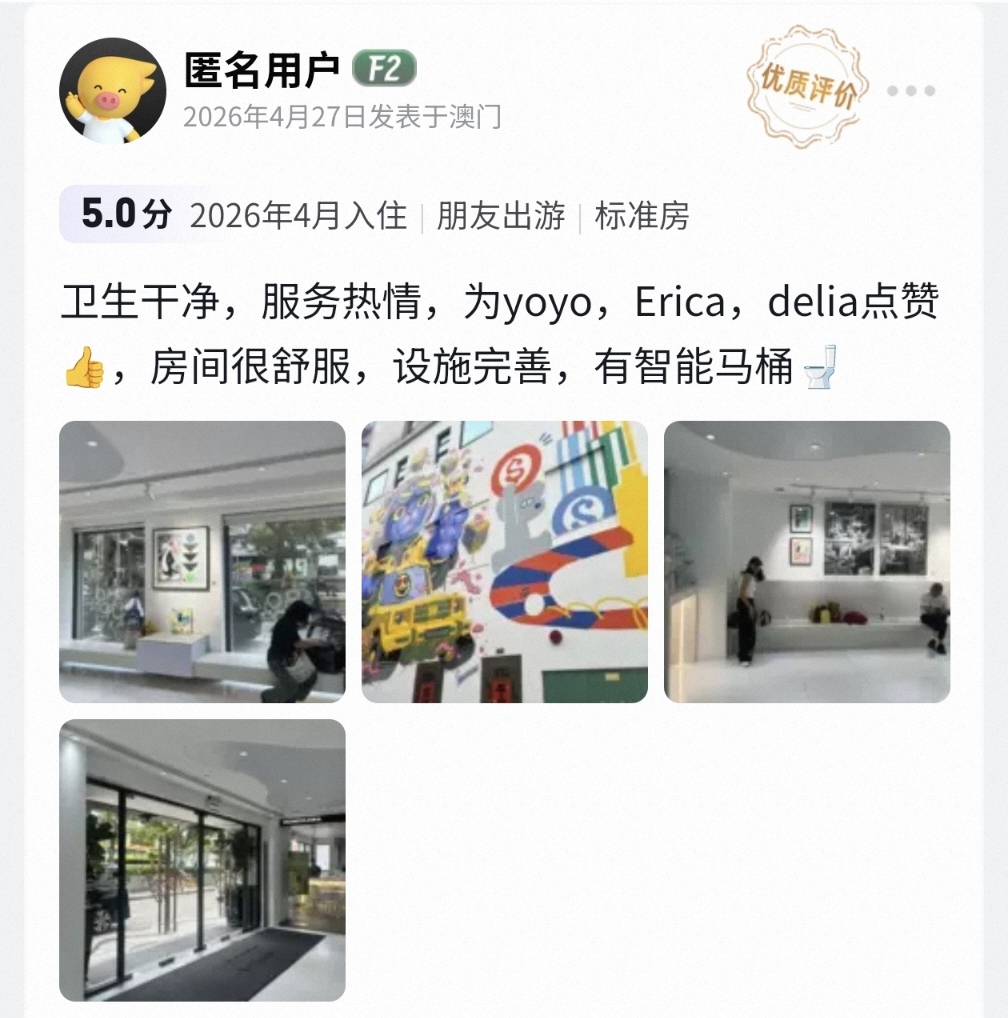The image size is (1008, 1018).
Task: Open the photo of the white lobby bench
Action: coord(807,561)
